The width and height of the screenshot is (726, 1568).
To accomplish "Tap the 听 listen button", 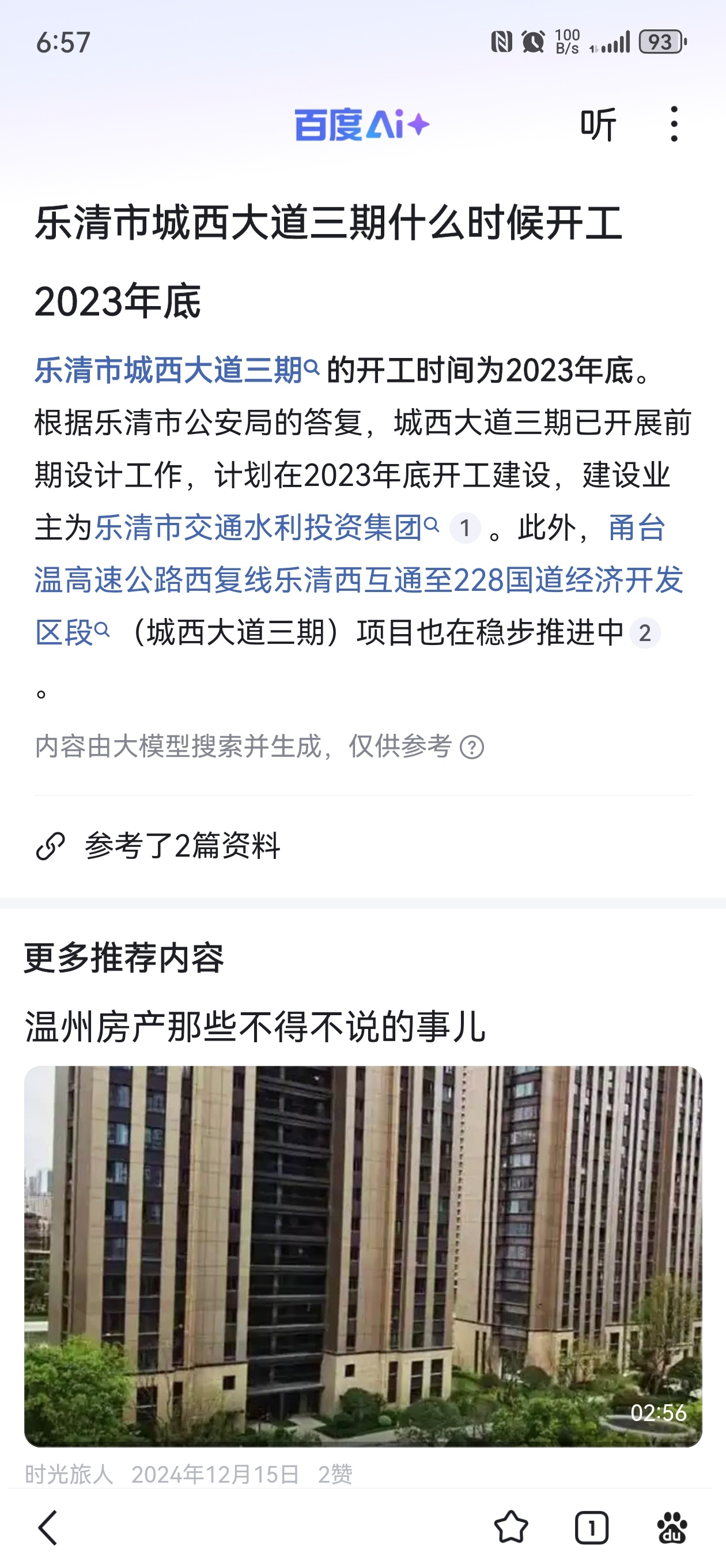I will point(598,125).
